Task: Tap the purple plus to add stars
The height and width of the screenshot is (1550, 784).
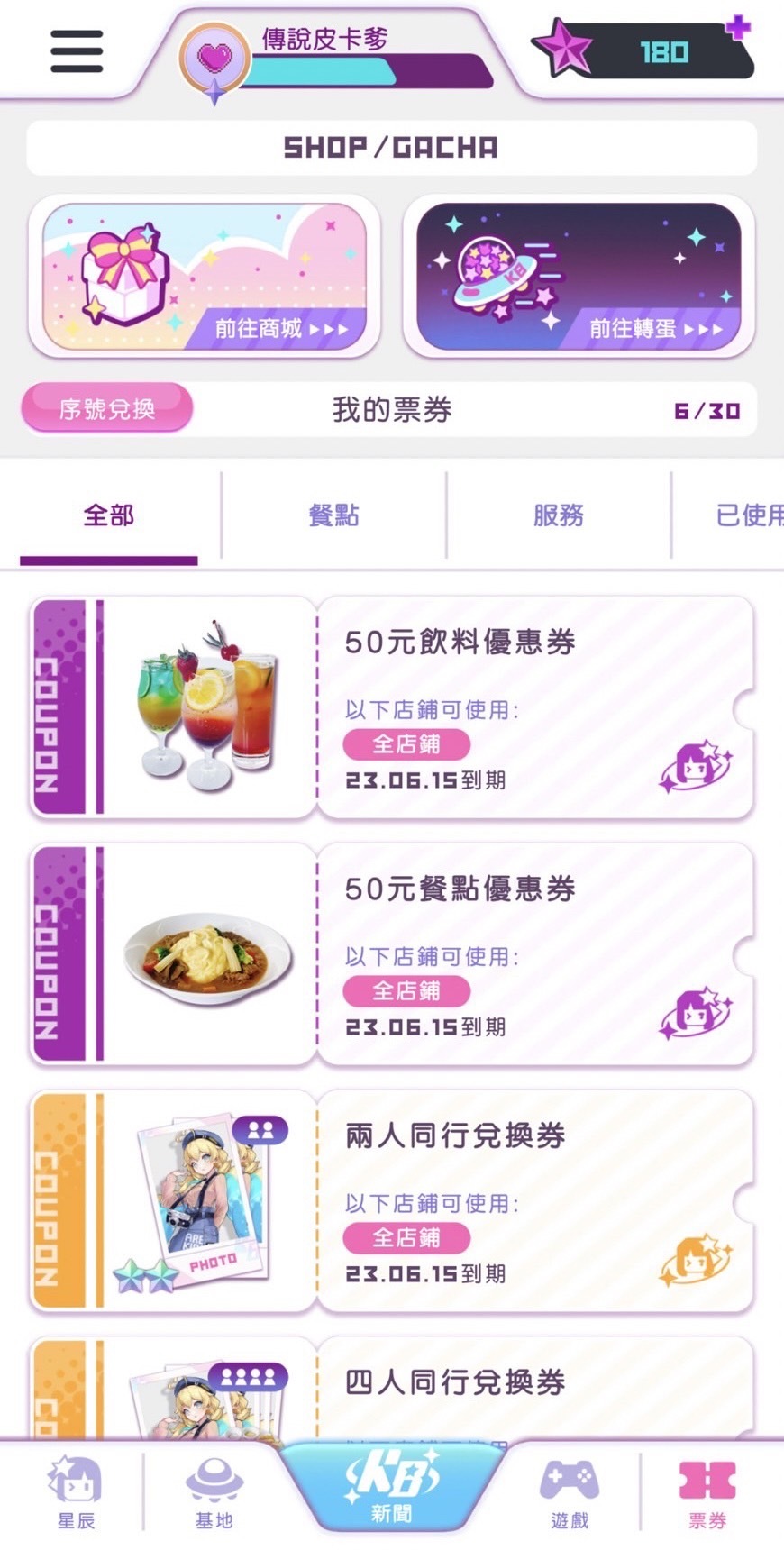Action: (738, 28)
